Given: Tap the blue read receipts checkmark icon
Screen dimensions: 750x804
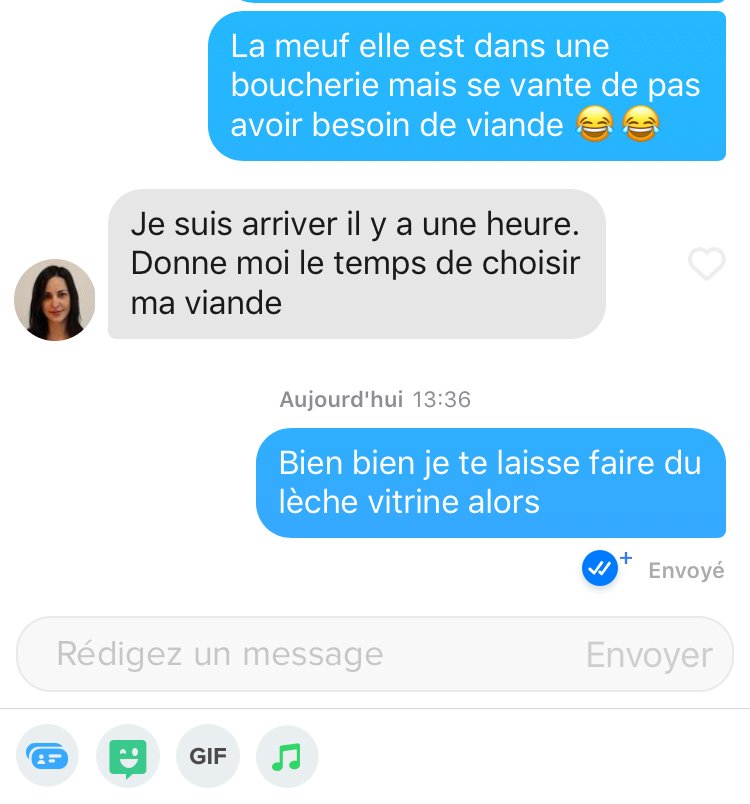Looking at the screenshot, I should pyautogui.click(x=600, y=569).
